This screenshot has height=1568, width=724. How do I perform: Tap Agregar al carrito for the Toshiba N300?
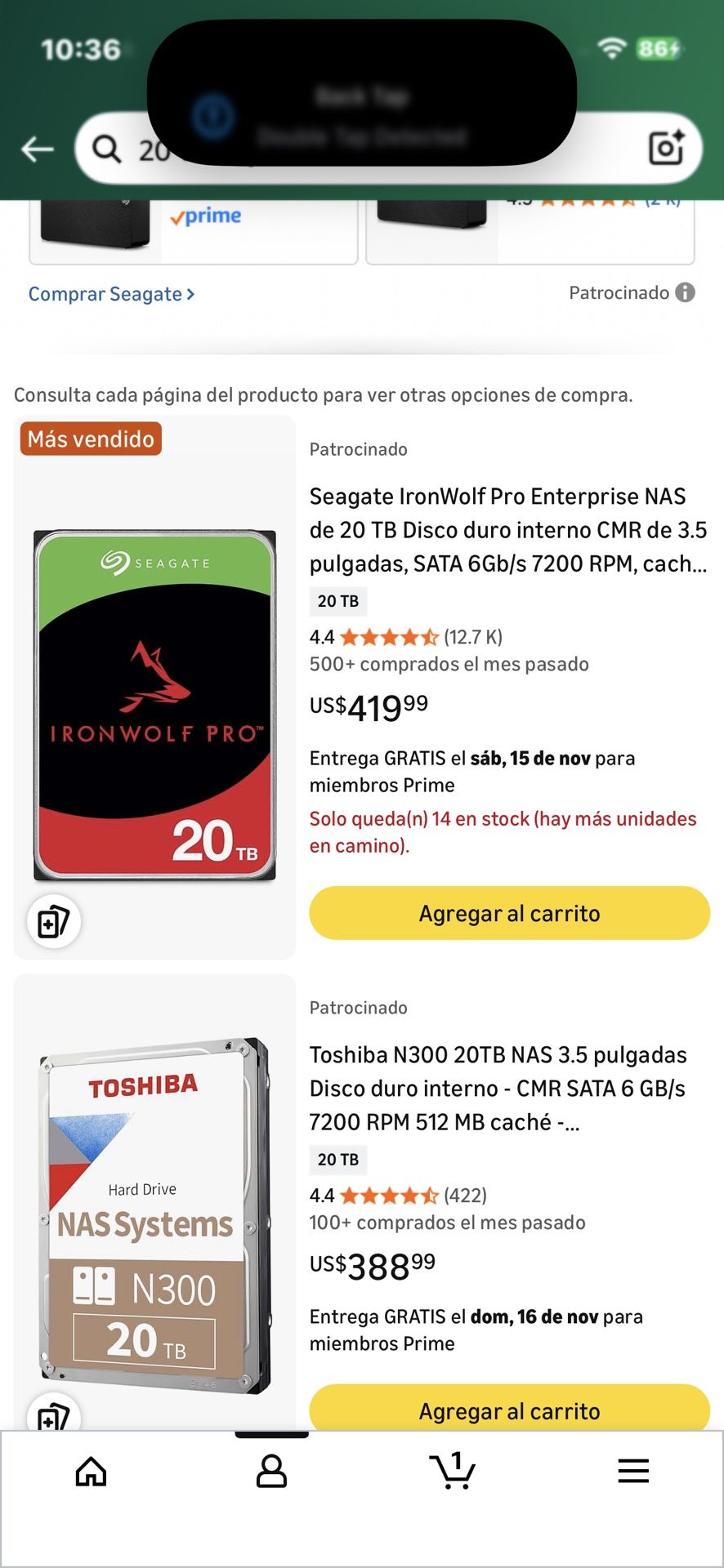click(508, 1410)
